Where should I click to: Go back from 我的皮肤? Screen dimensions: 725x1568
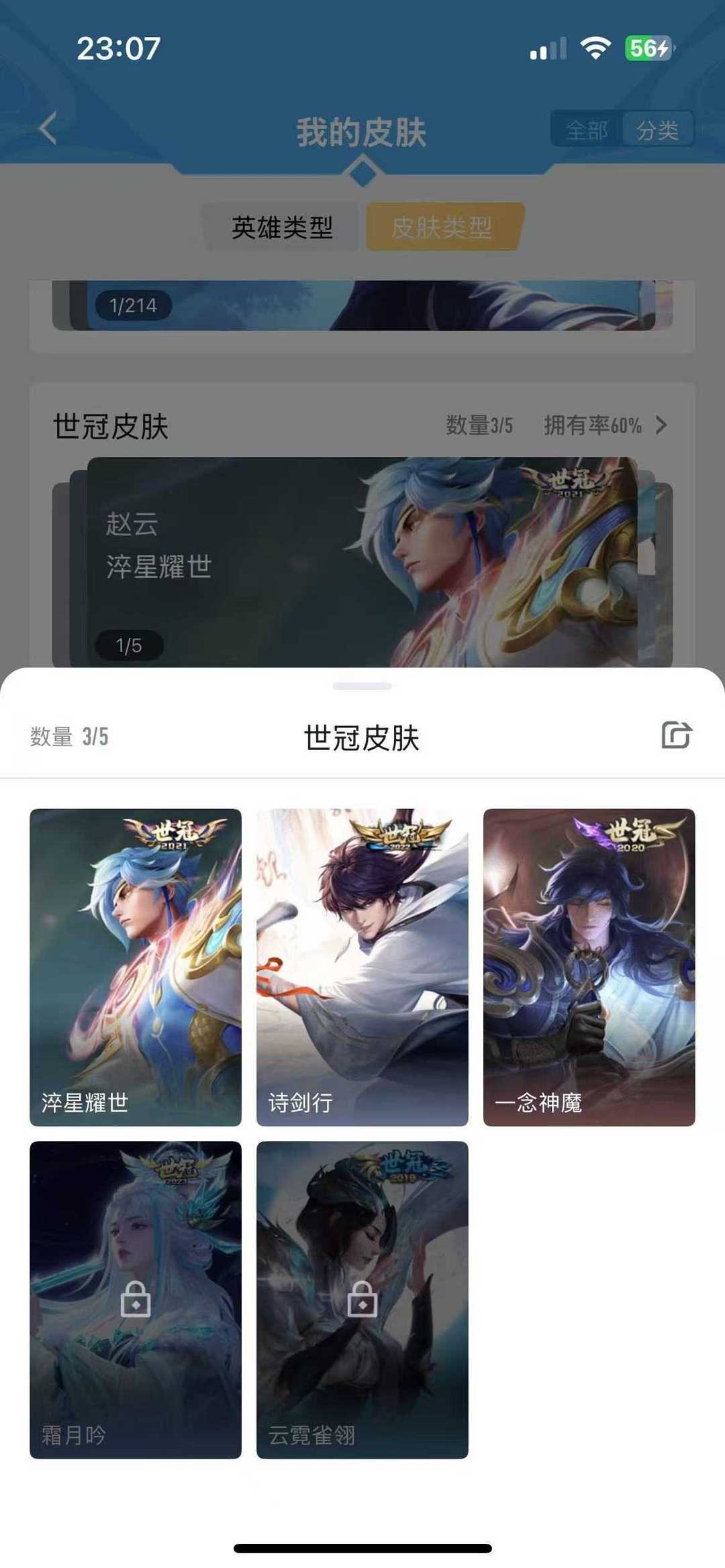[48, 127]
